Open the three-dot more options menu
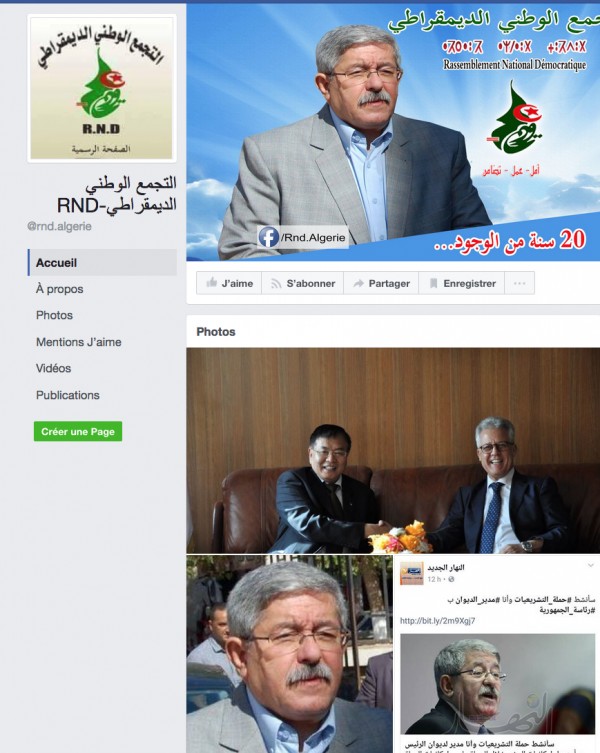The height and width of the screenshot is (753, 600). [518, 284]
